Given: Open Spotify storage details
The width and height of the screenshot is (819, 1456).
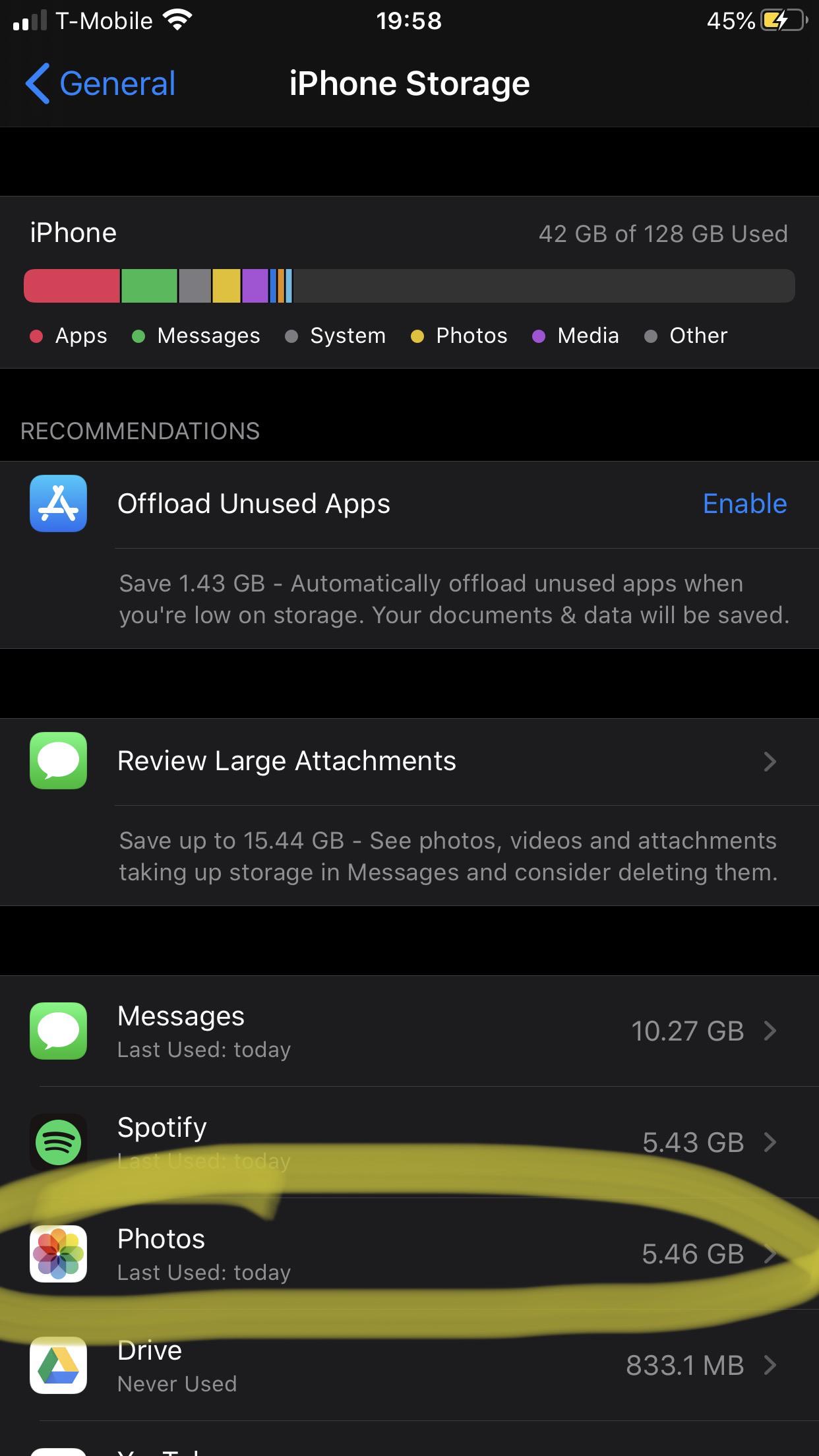Looking at the screenshot, I should 409,1141.
